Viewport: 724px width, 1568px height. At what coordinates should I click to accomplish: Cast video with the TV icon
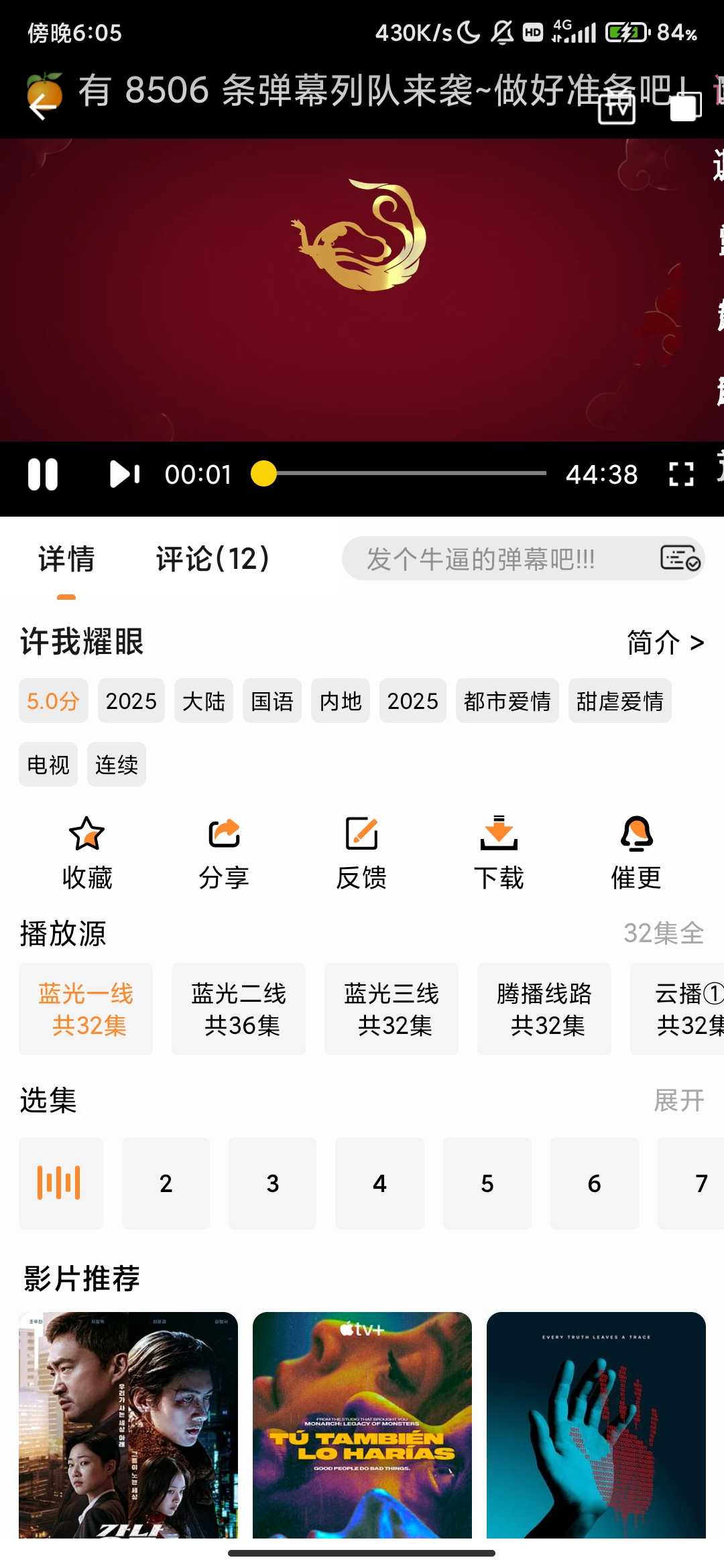coord(617,107)
